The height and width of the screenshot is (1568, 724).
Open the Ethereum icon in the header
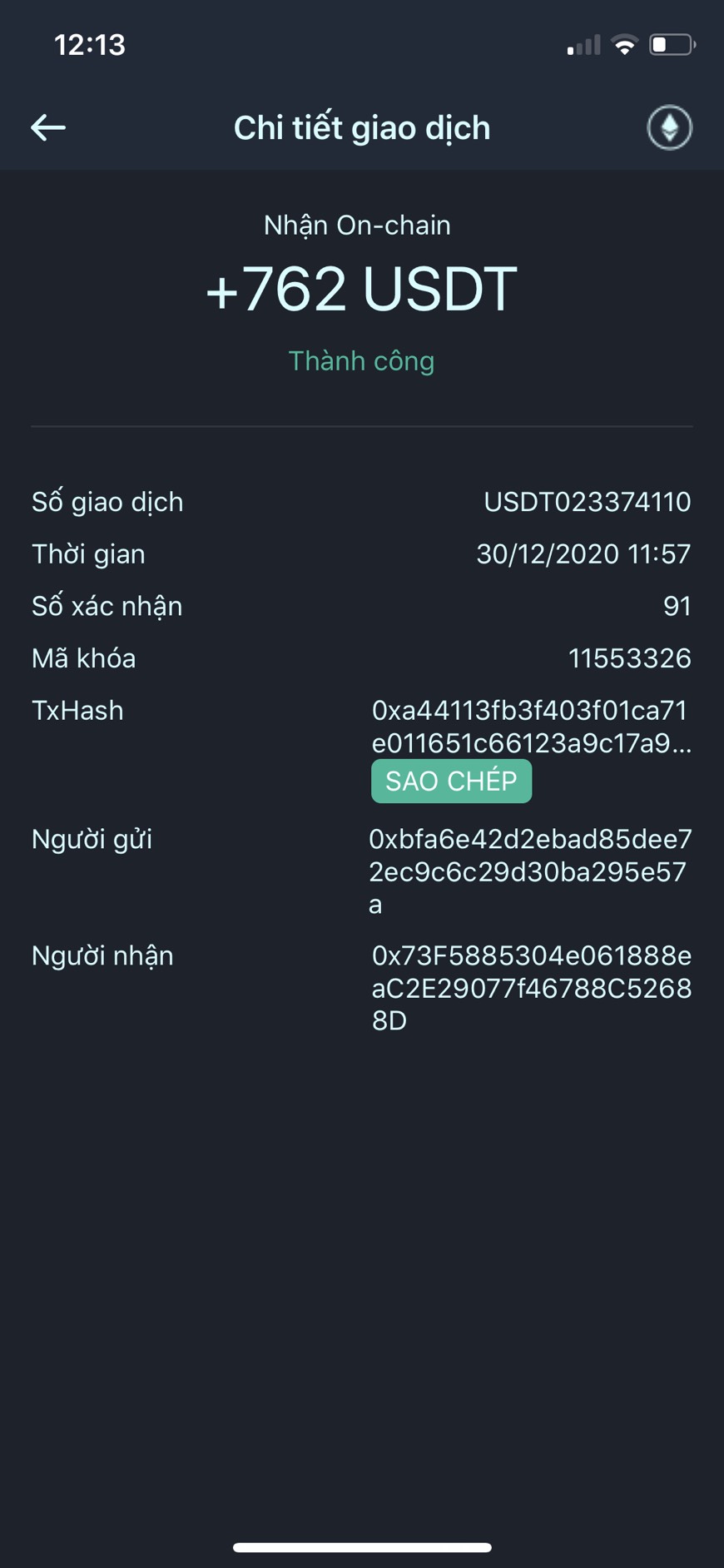(669, 127)
